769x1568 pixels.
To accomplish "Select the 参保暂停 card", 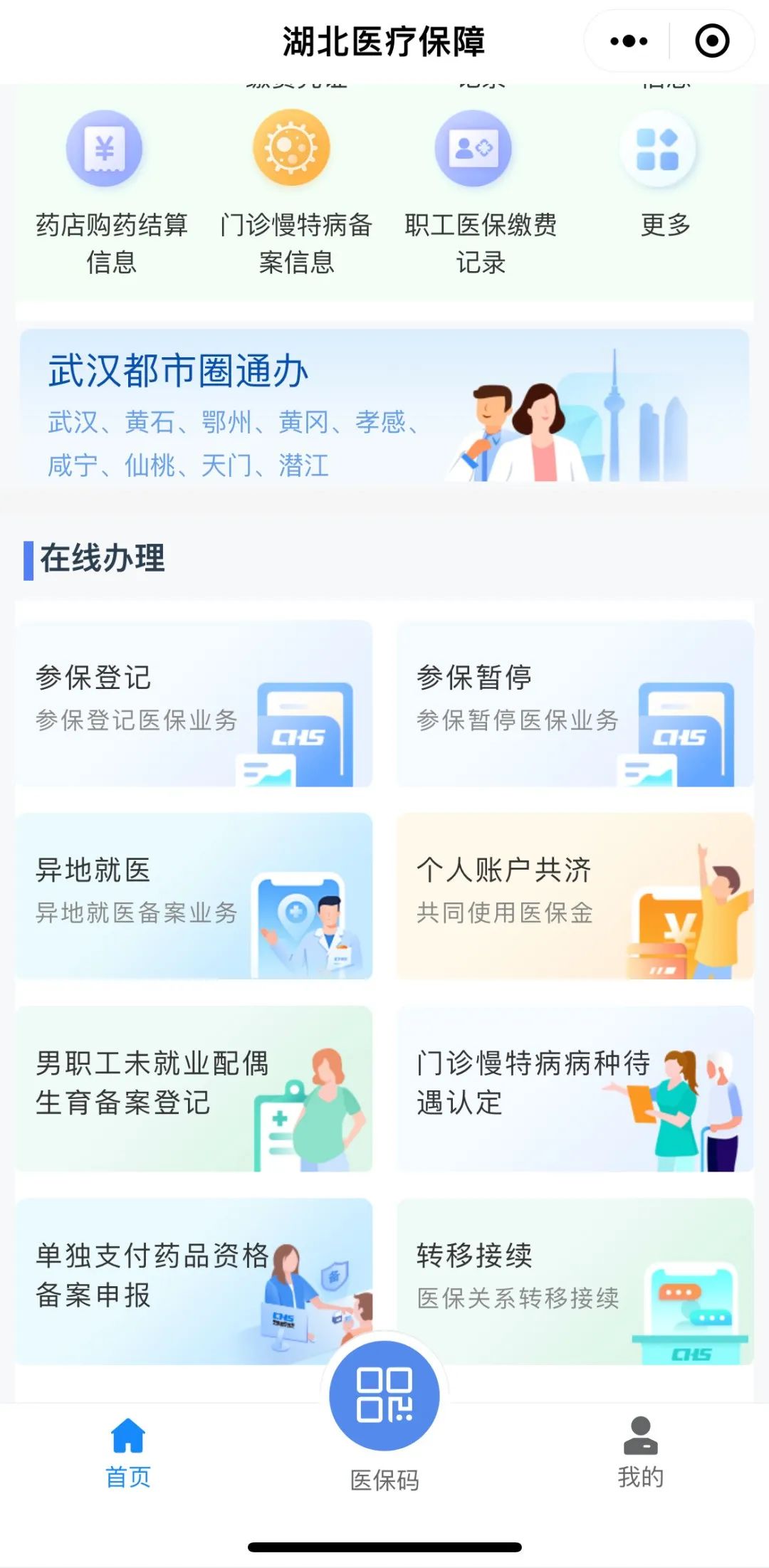I will point(575,703).
